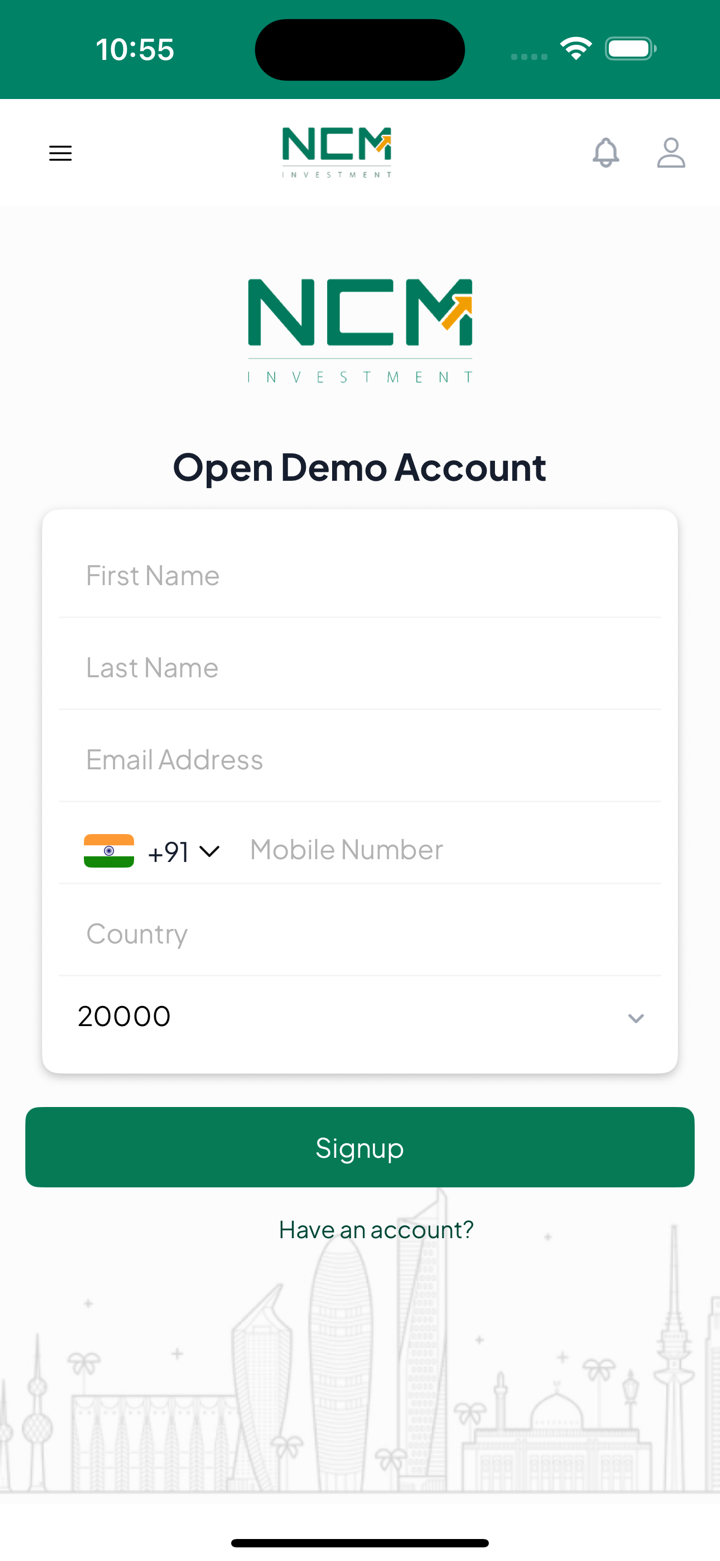Screen dimensions: 720x1561
Task: Change the +91 country code
Action: pos(153,851)
